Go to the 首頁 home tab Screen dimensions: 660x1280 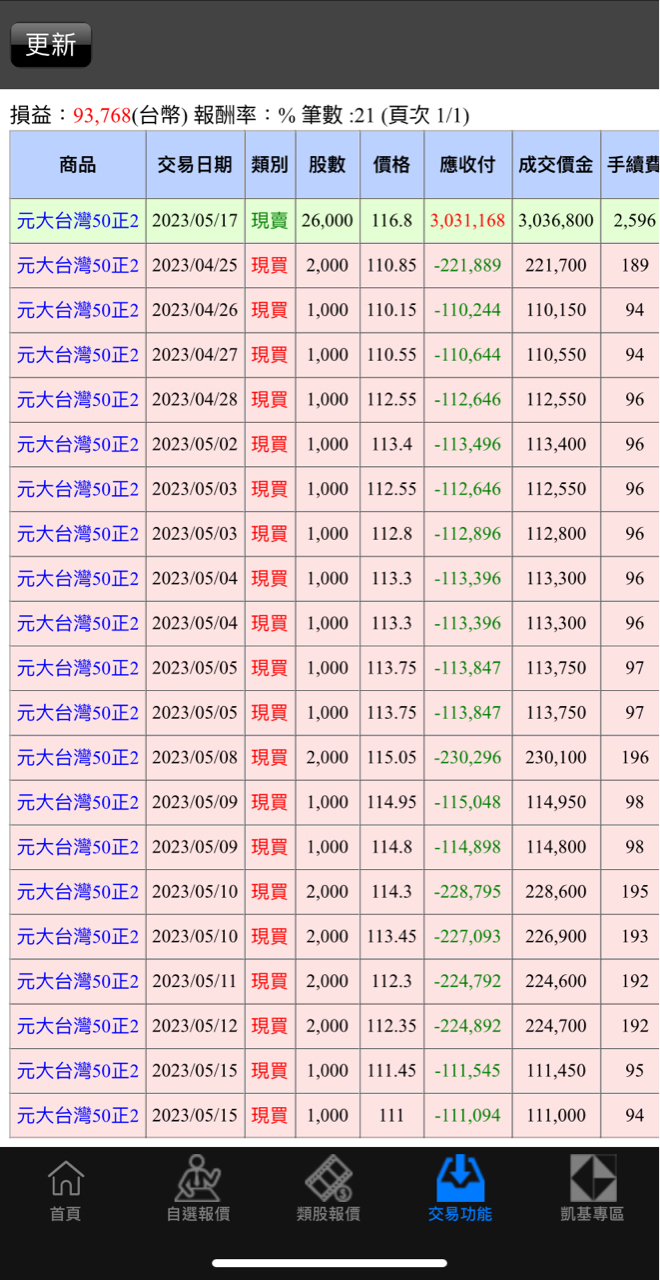(x=66, y=1190)
